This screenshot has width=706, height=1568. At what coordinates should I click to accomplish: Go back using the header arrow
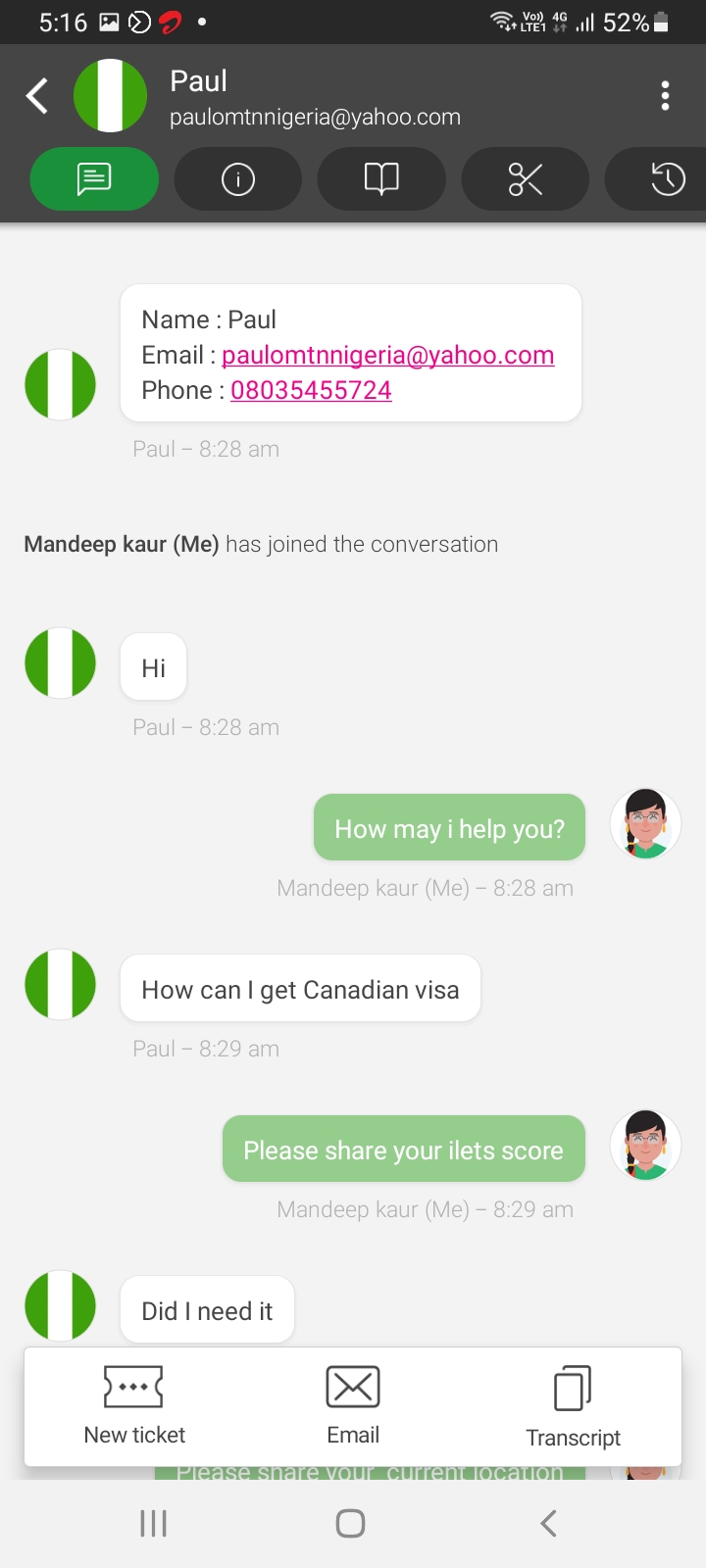[37, 96]
